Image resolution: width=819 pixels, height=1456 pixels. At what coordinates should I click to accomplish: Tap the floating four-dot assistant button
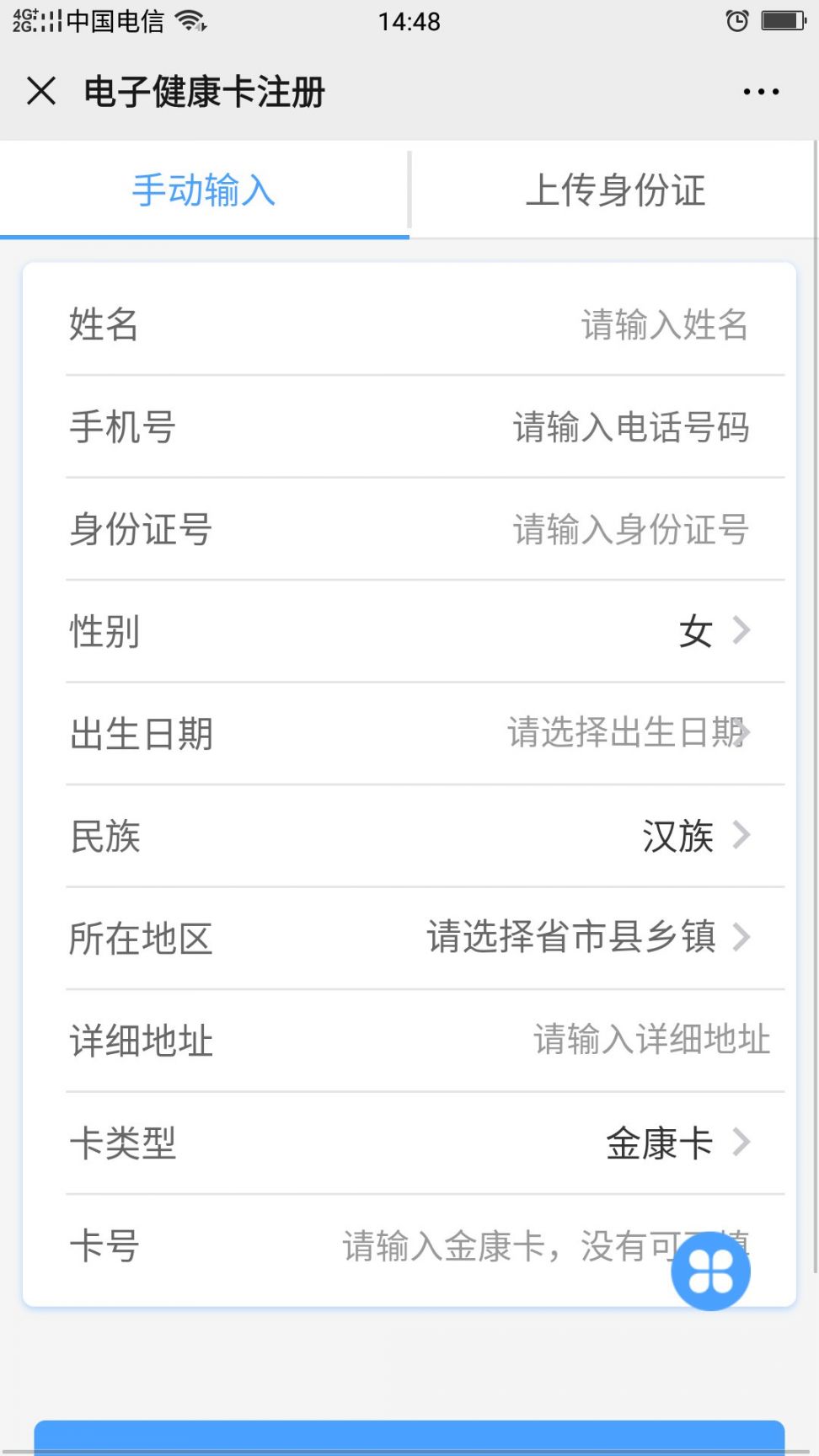coord(710,1271)
